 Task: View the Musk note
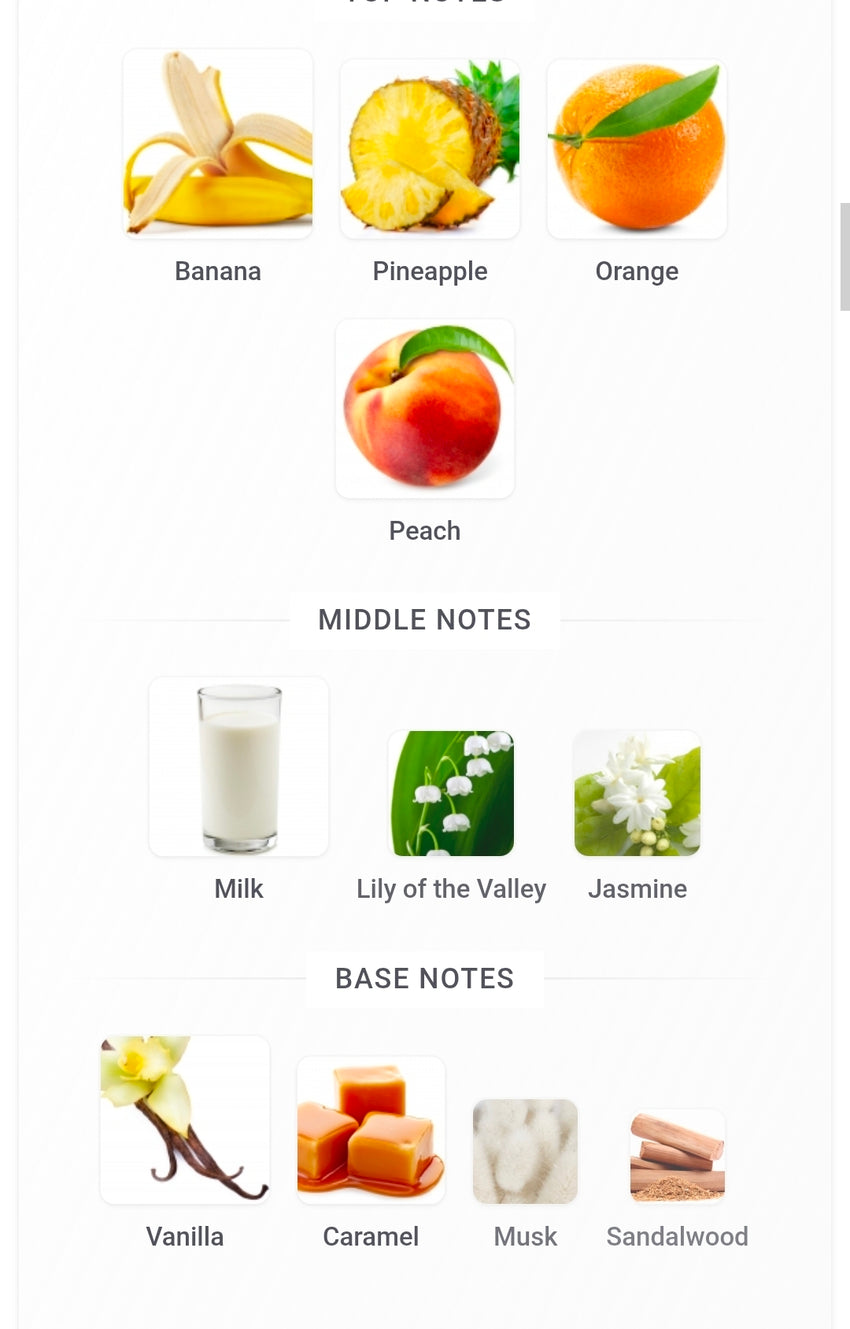(x=525, y=1151)
